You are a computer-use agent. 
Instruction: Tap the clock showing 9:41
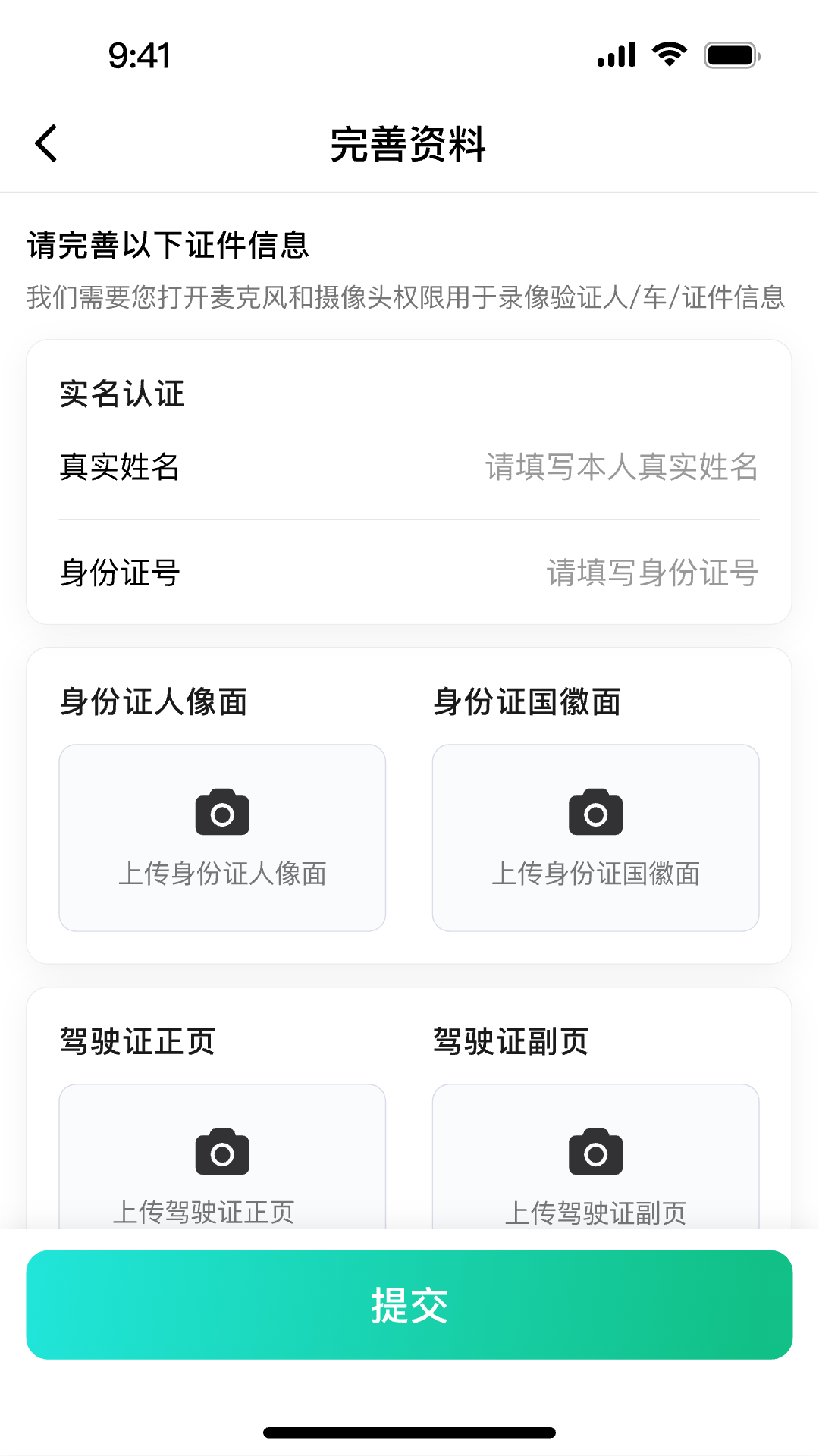point(141,55)
